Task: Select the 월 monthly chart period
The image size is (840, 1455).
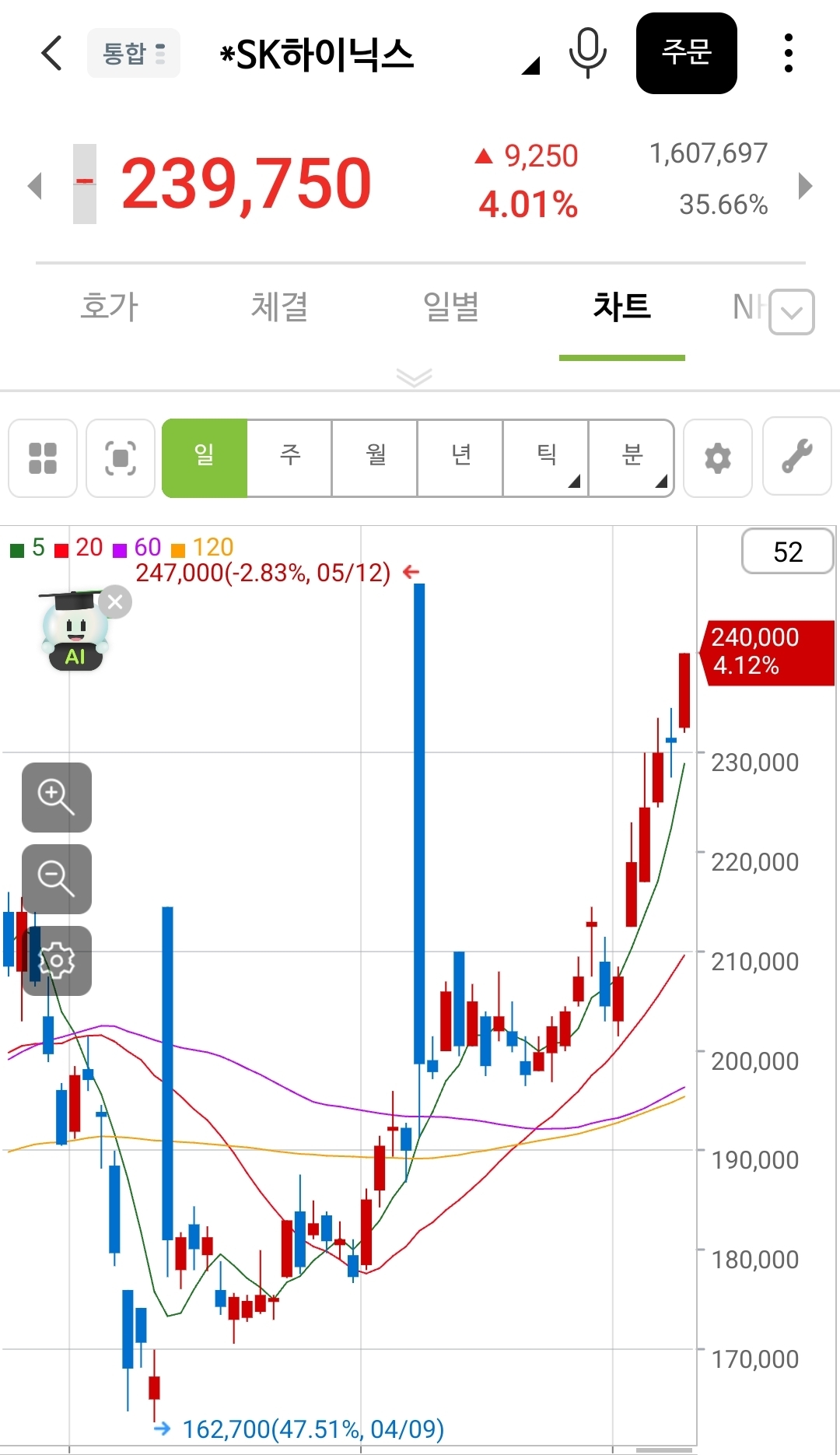Action: click(375, 458)
